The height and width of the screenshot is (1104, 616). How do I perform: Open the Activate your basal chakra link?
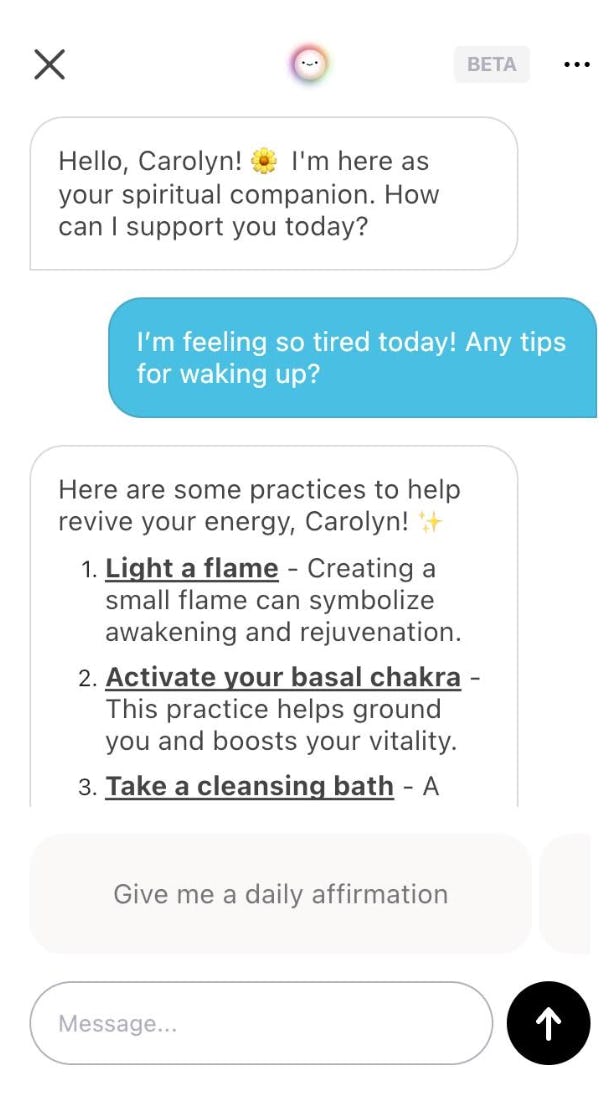coord(283,677)
